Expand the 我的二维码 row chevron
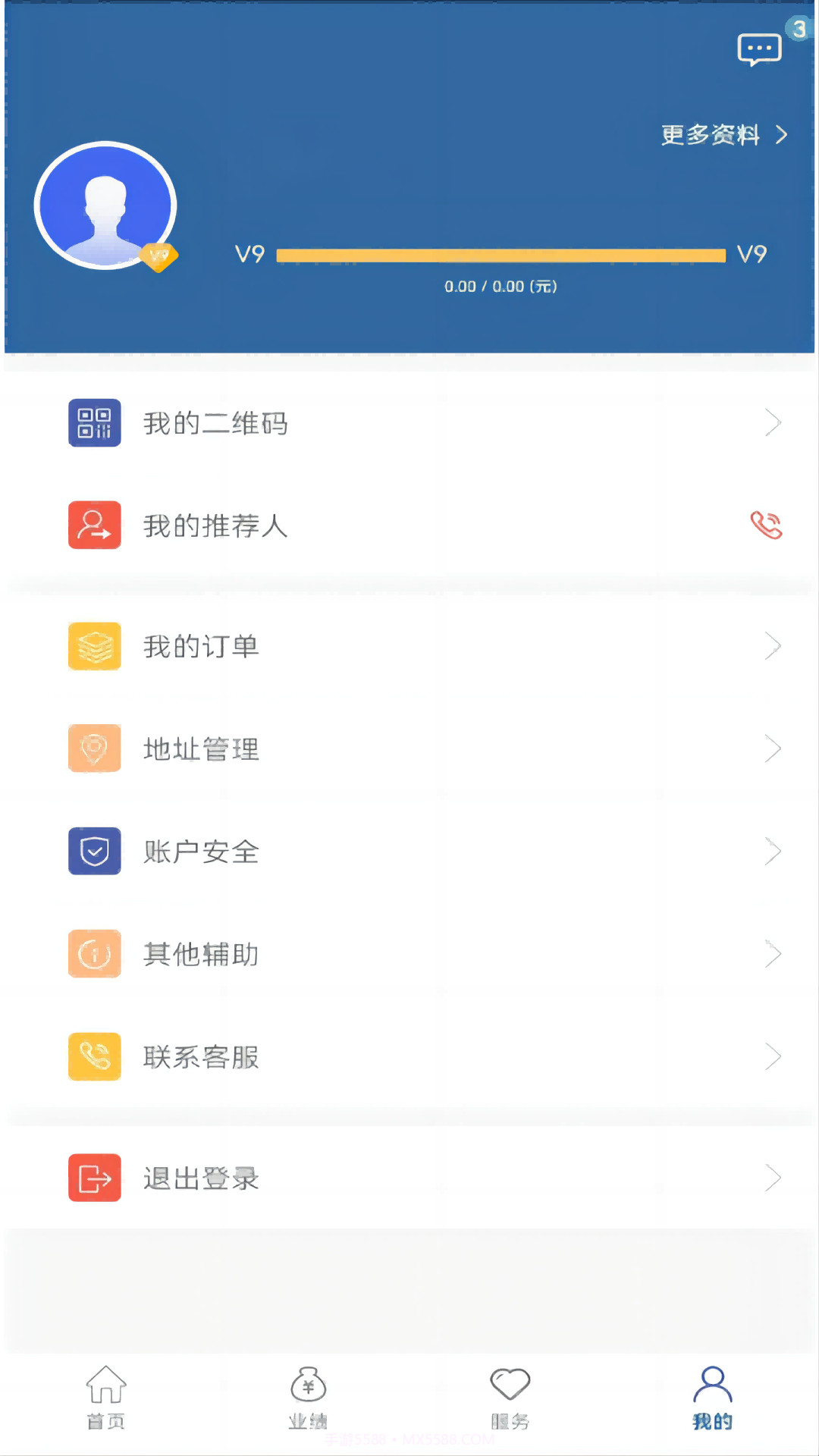 pyautogui.click(x=773, y=423)
